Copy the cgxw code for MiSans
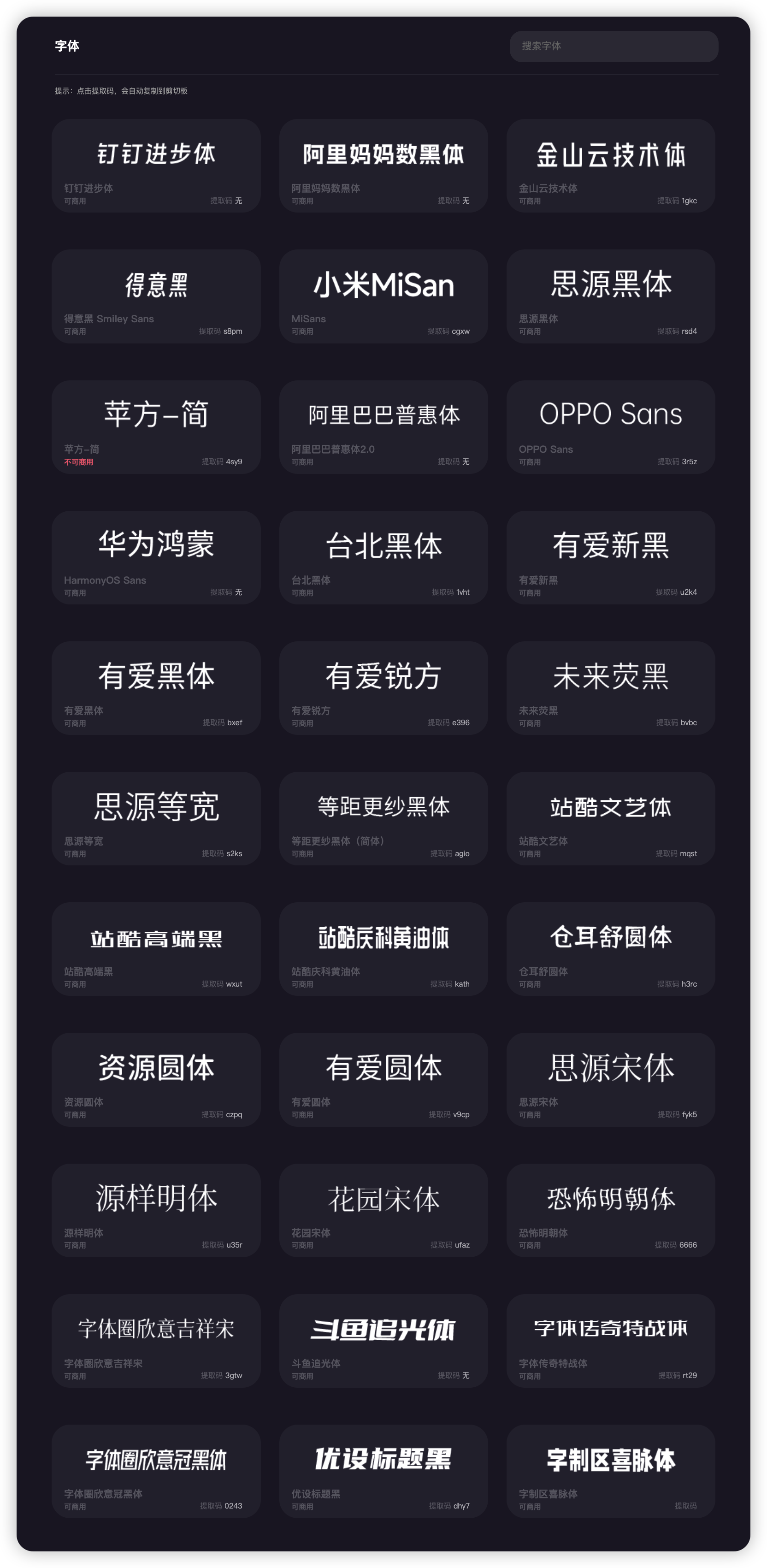The height and width of the screenshot is (1568, 767). click(x=448, y=331)
